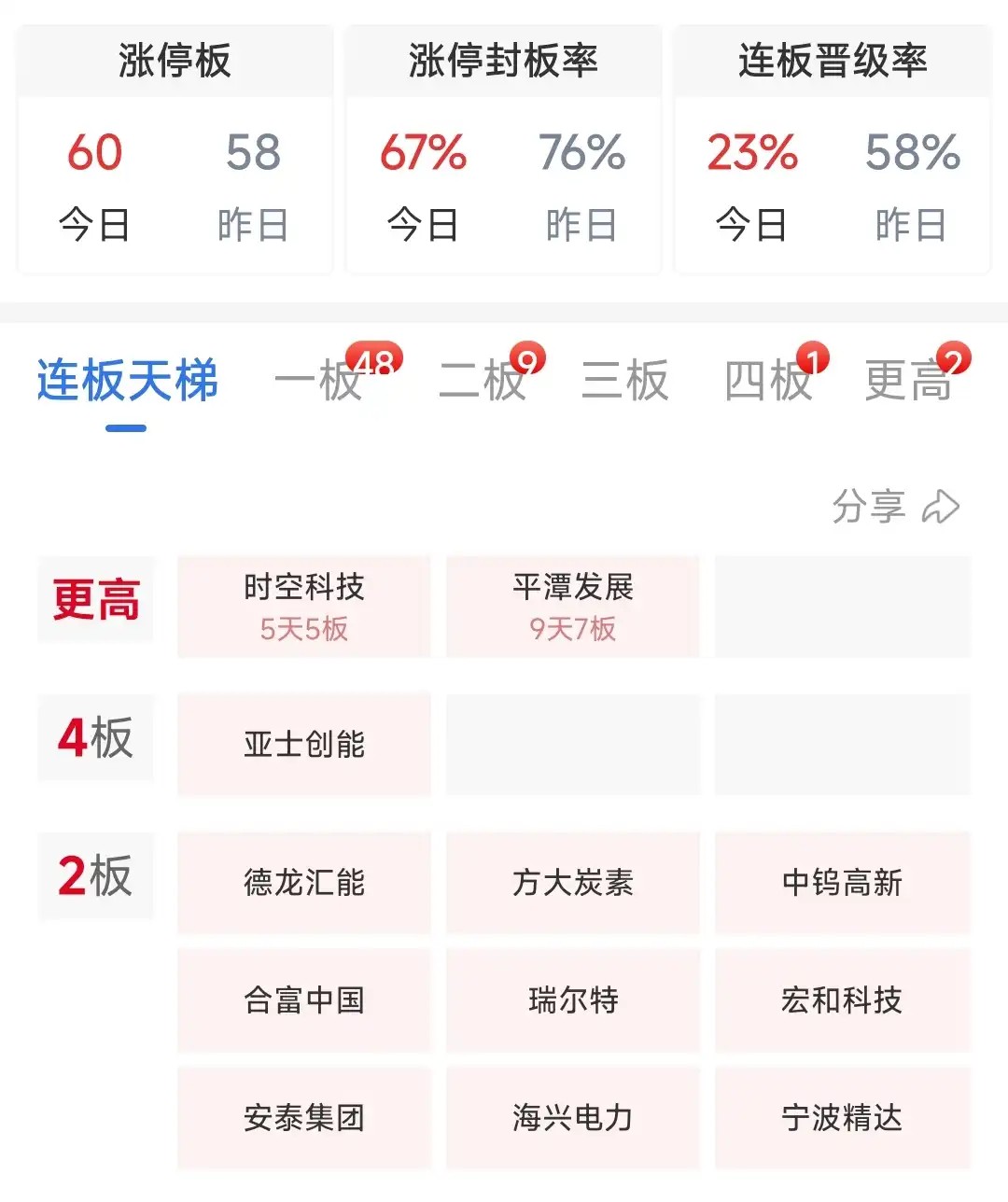The height and width of the screenshot is (1202, 1008).
Task: Open the 德龙汇能 stock tile
Action: (x=304, y=883)
